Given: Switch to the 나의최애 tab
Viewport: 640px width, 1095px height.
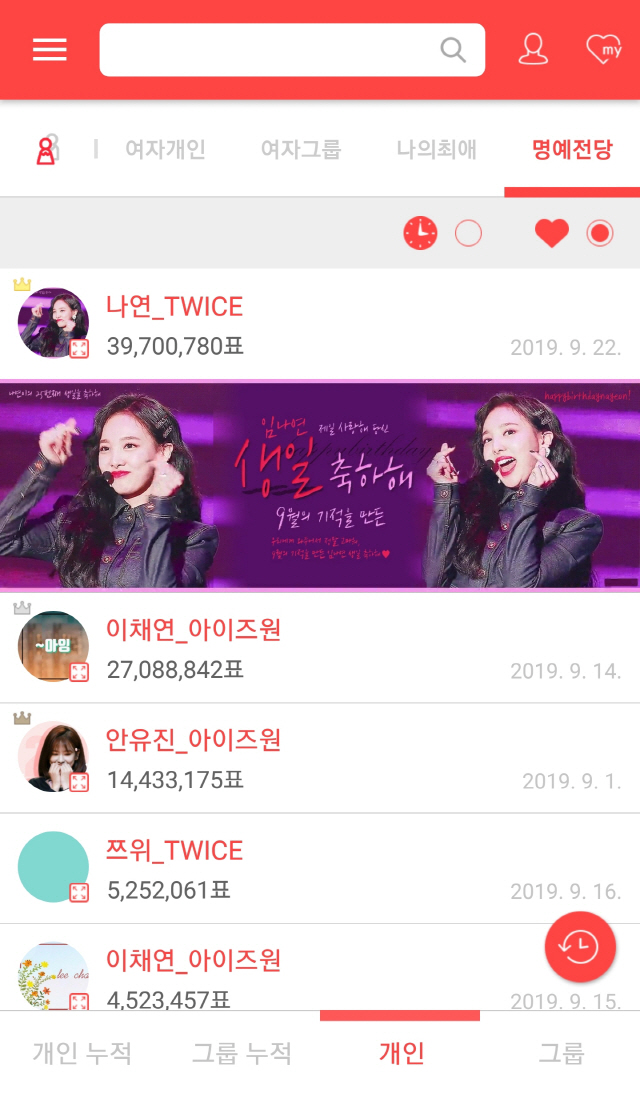Looking at the screenshot, I should coord(436,150).
